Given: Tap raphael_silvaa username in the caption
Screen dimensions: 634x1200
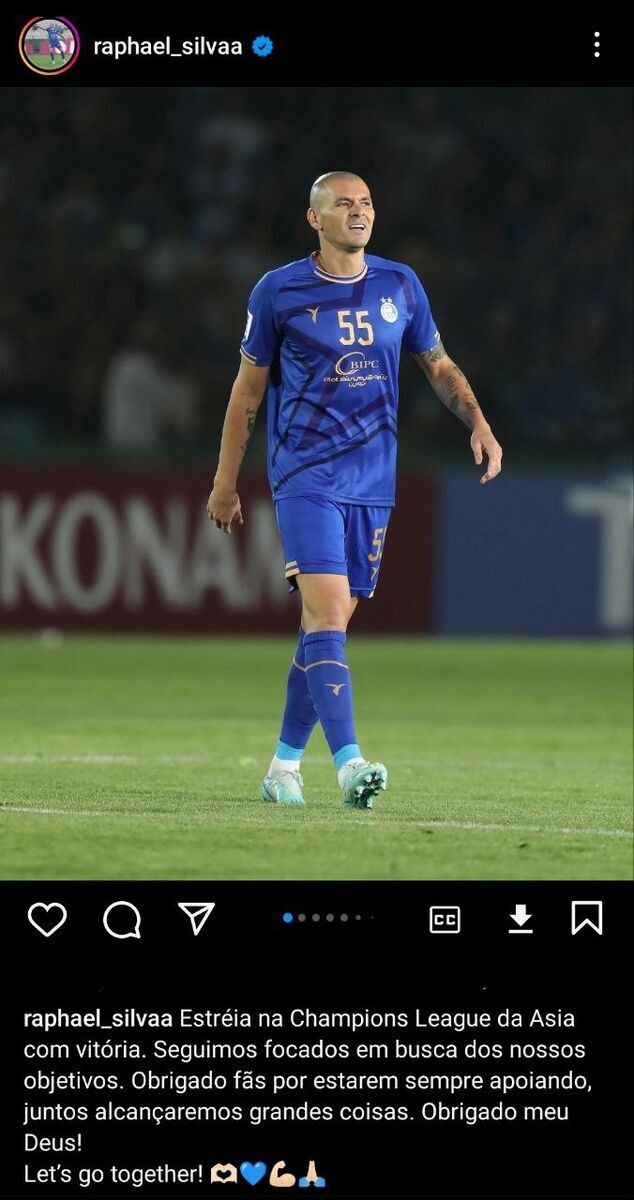Looking at the screenshot, I should [x=98, y=1019].
